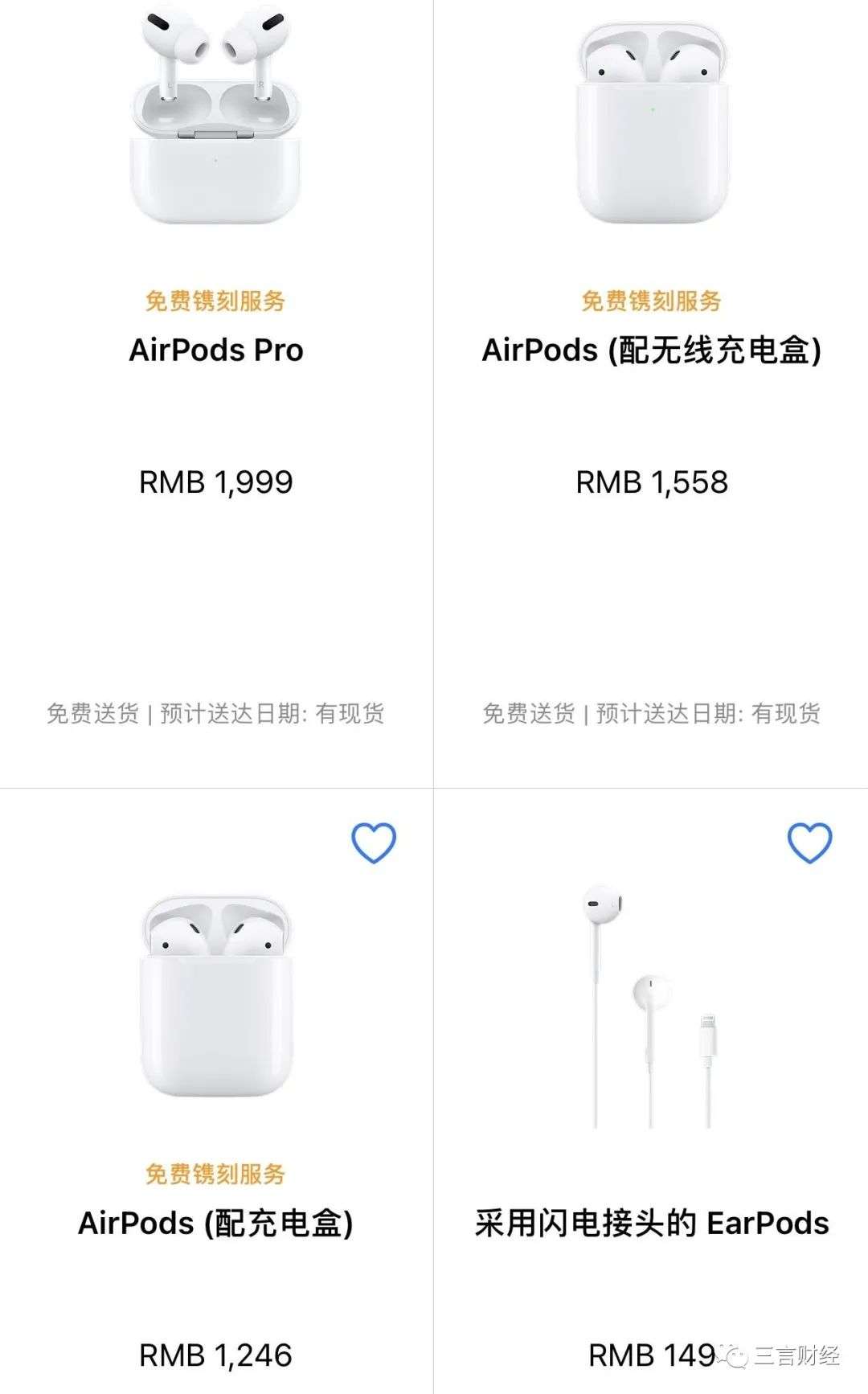Open 采用闪电接头的 EarPods product card

pos(651,1223)
